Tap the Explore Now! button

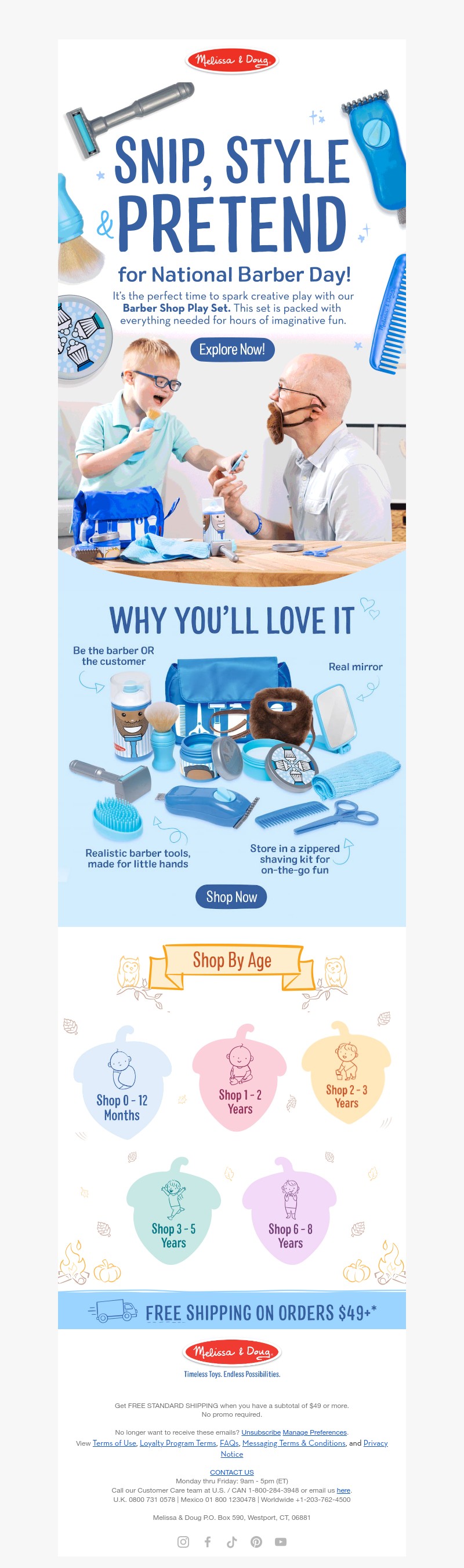[231, 350]
